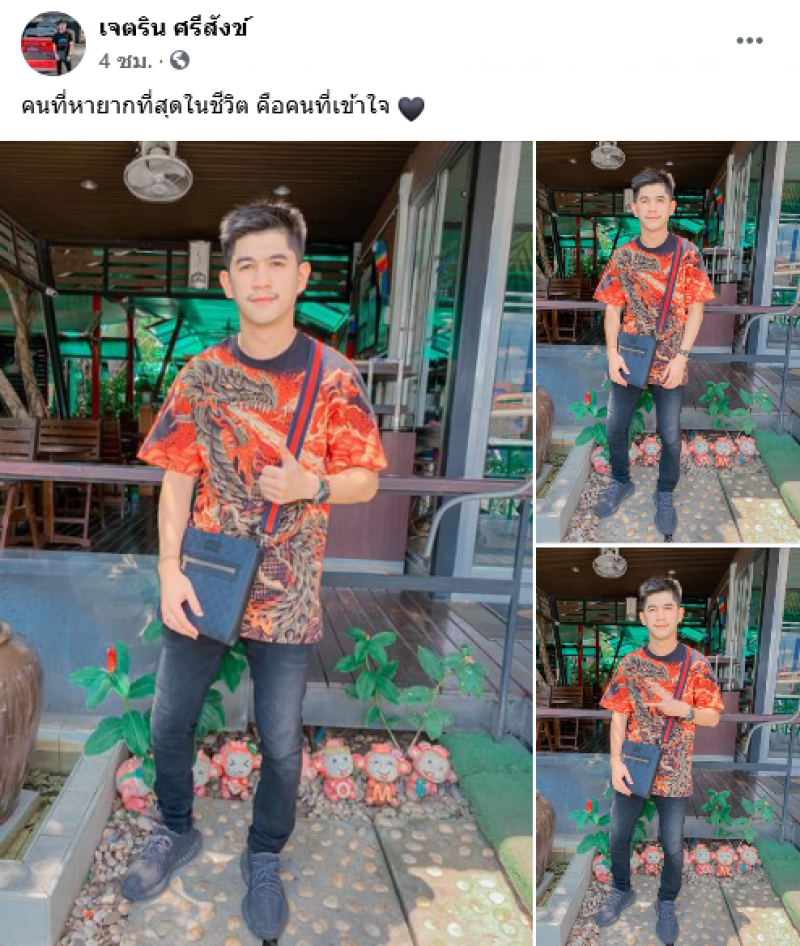
Task: Open the large photo on the left
Action: pos(266,543)
